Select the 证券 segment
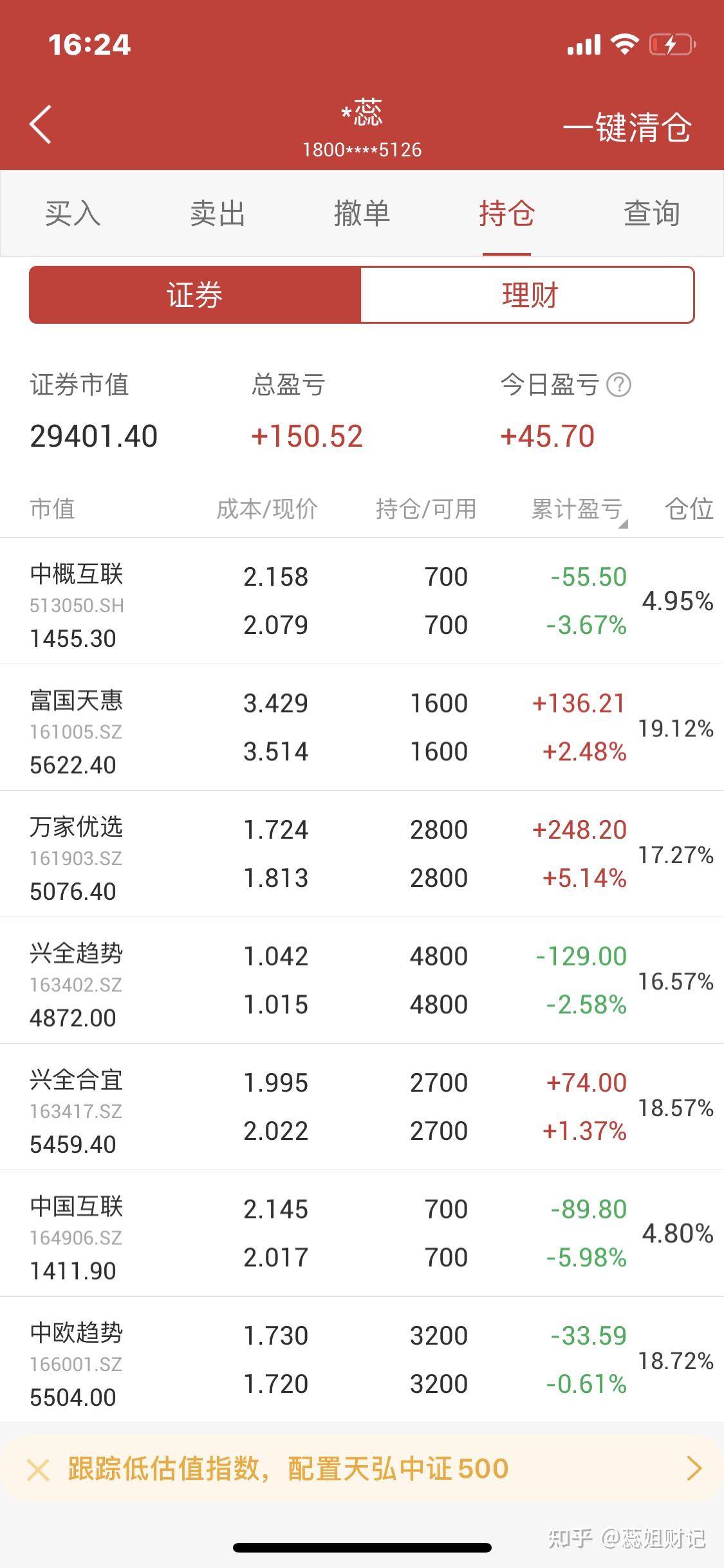Screen dimensions: 724x1568 click(x=195, y=295)
